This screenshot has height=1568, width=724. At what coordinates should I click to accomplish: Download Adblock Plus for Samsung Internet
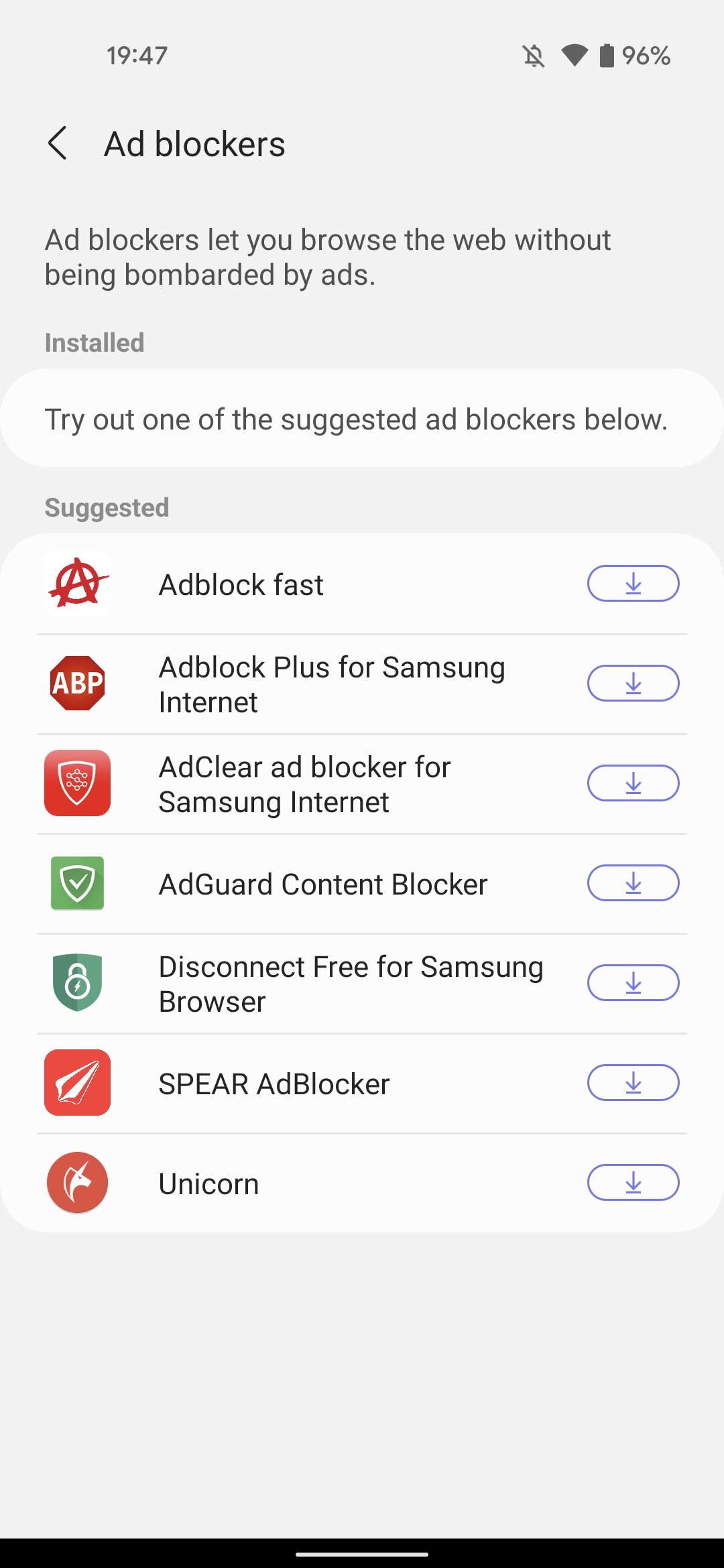click(x=633, y=683)
